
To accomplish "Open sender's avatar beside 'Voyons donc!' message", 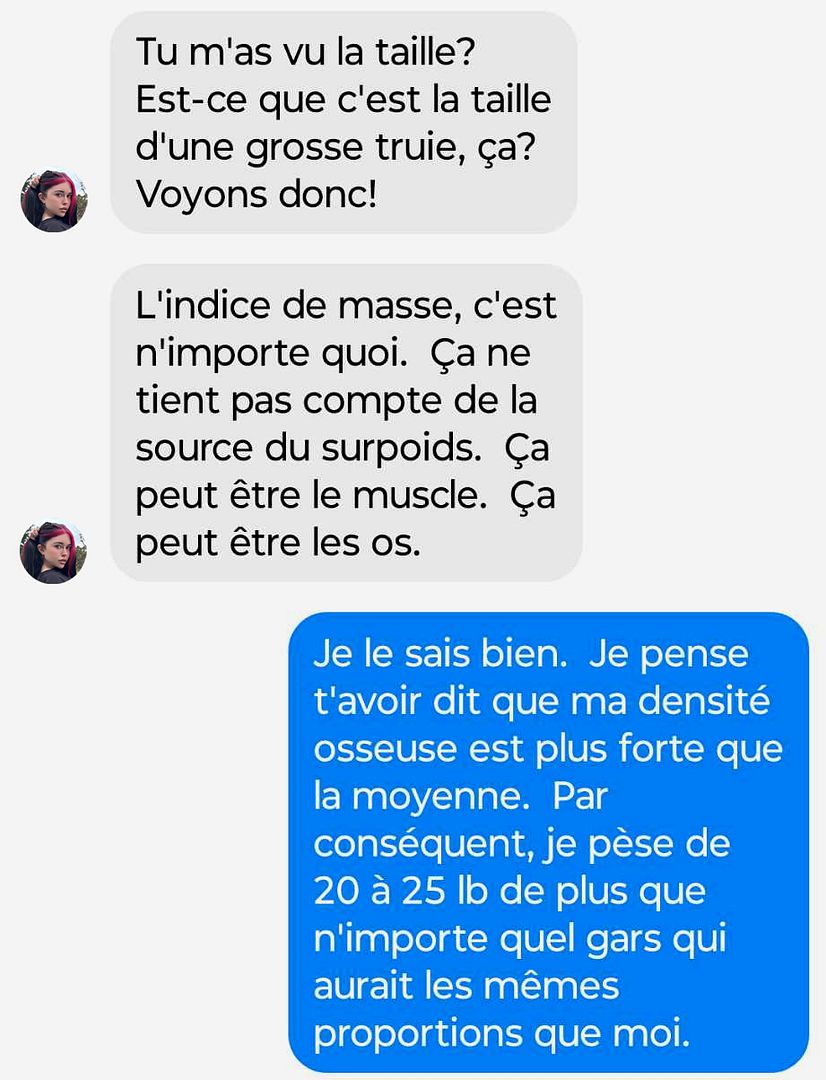I will click(x=54, y=201).
